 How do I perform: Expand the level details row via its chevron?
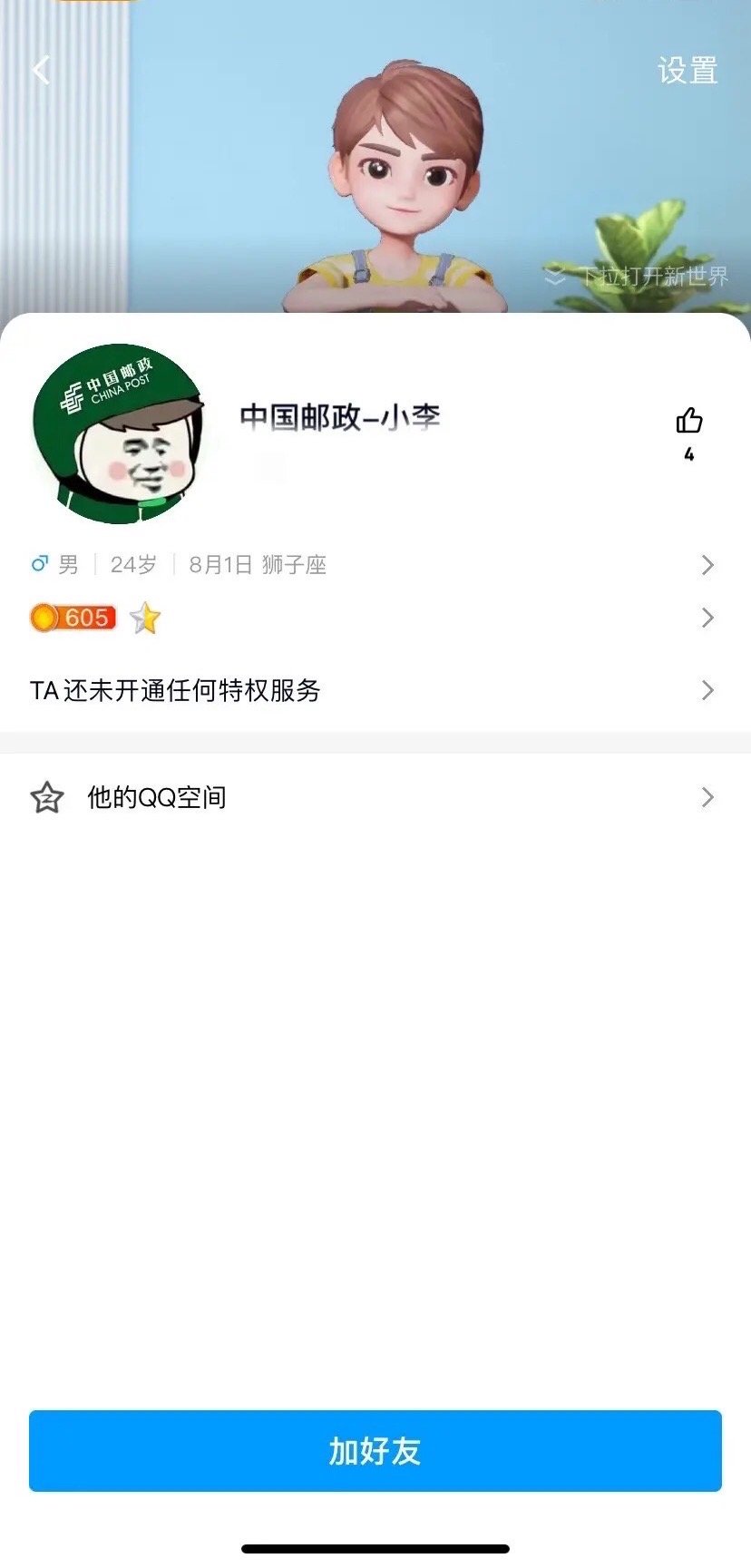pyautogui.click(x=707, y=618)
